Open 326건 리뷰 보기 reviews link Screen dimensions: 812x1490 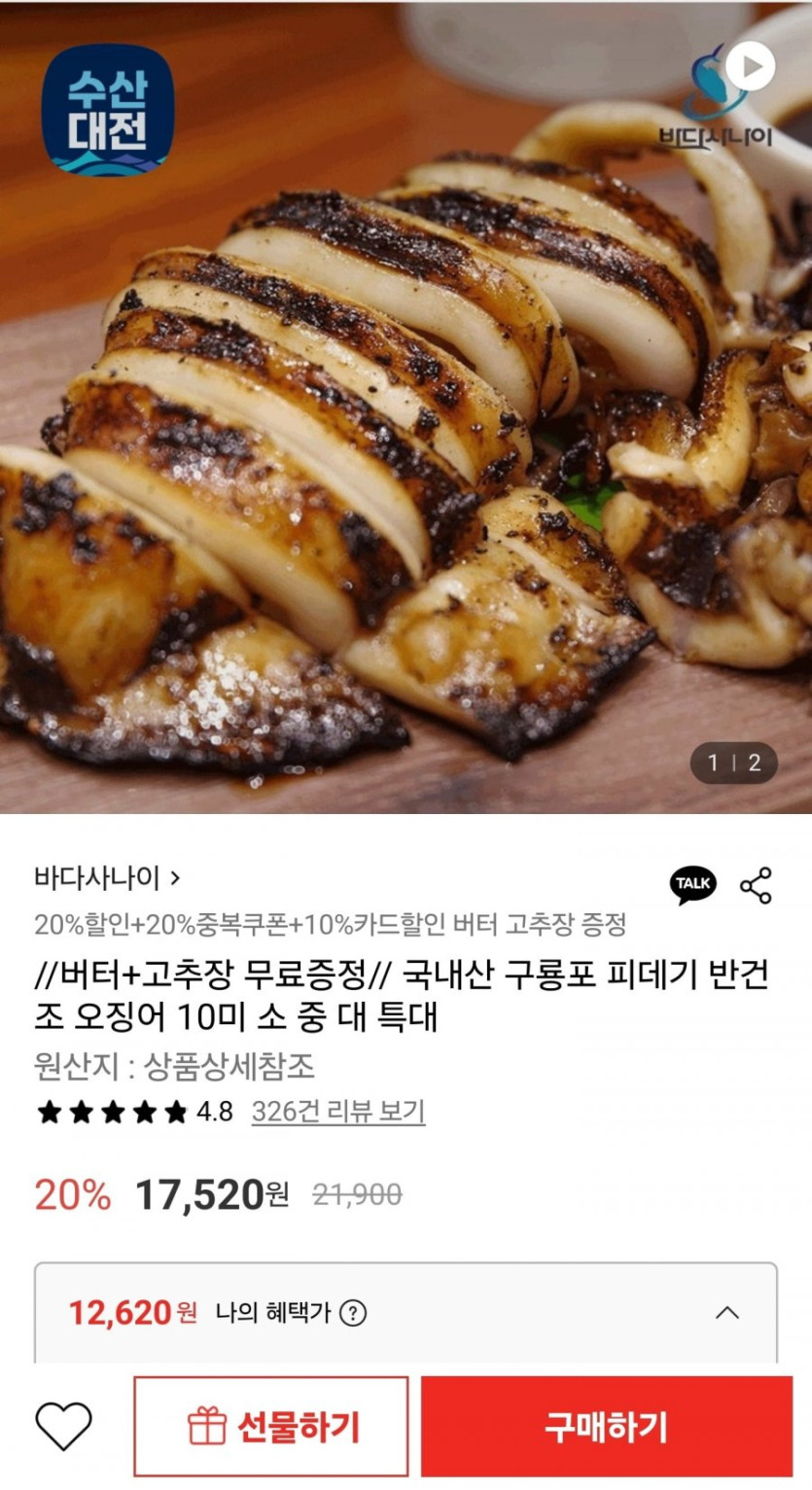click(x=337, y=1112)
